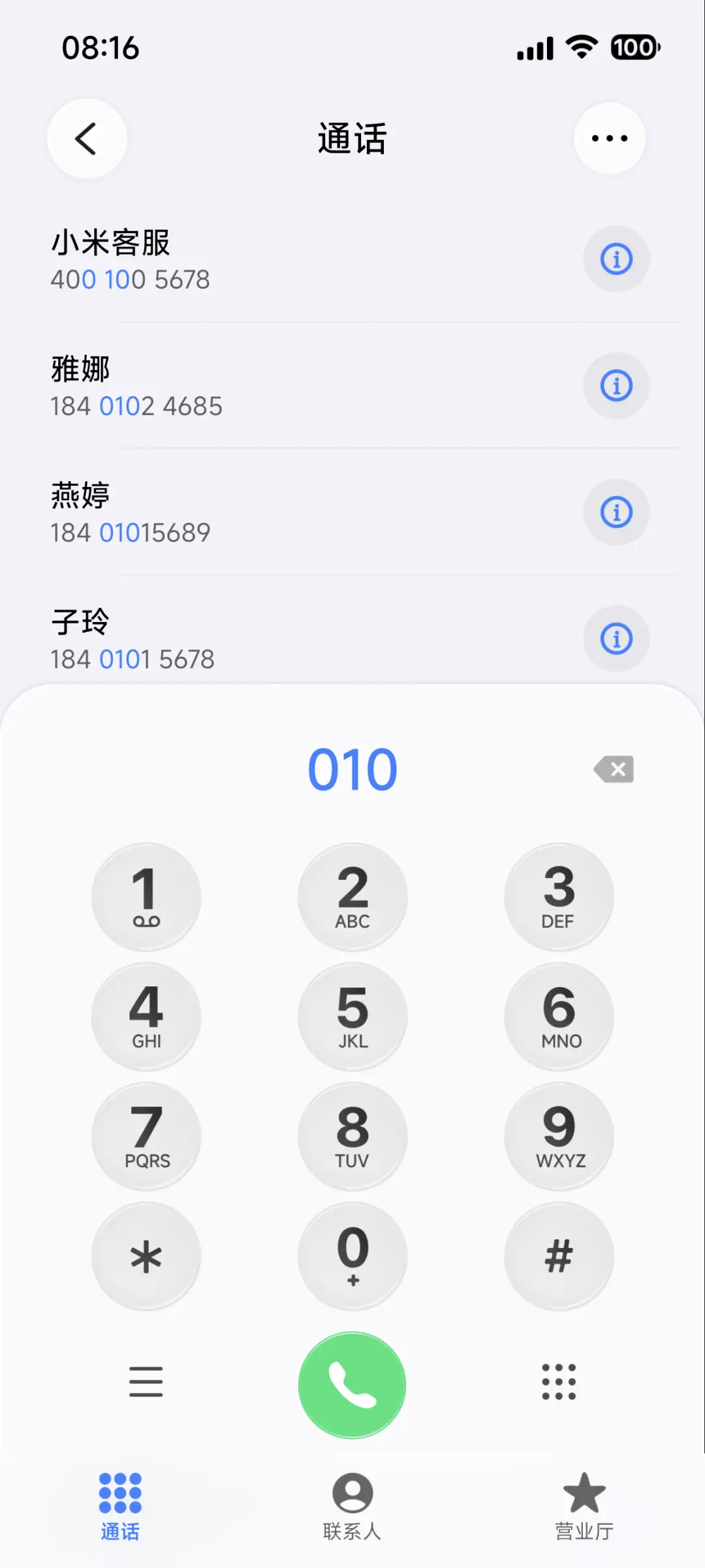The image size is (705, 1568).
Task: Open info icon beside 燕婷
Action: coord(616,512)
